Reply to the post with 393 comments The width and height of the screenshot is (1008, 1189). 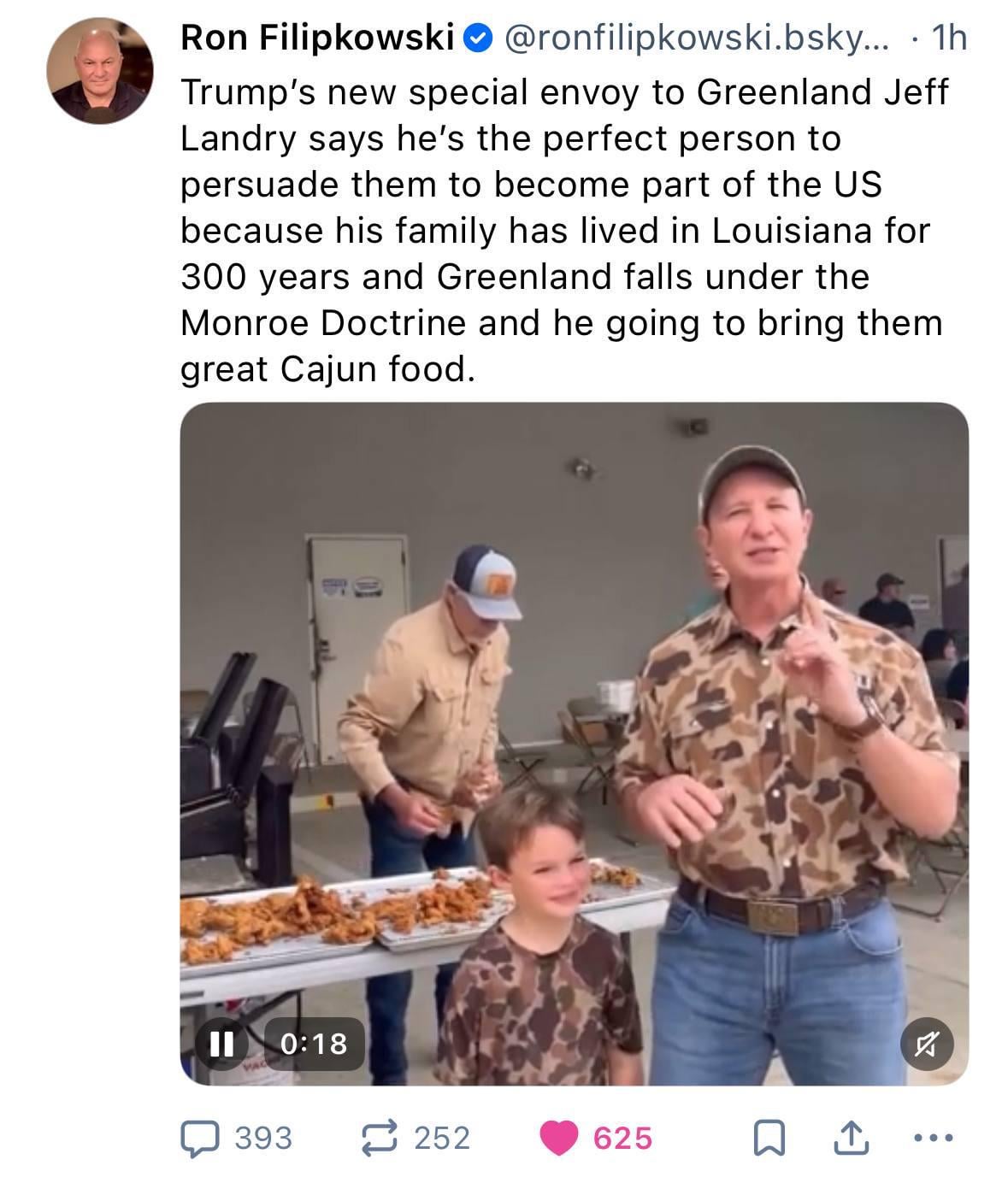tap(200, 1139)
